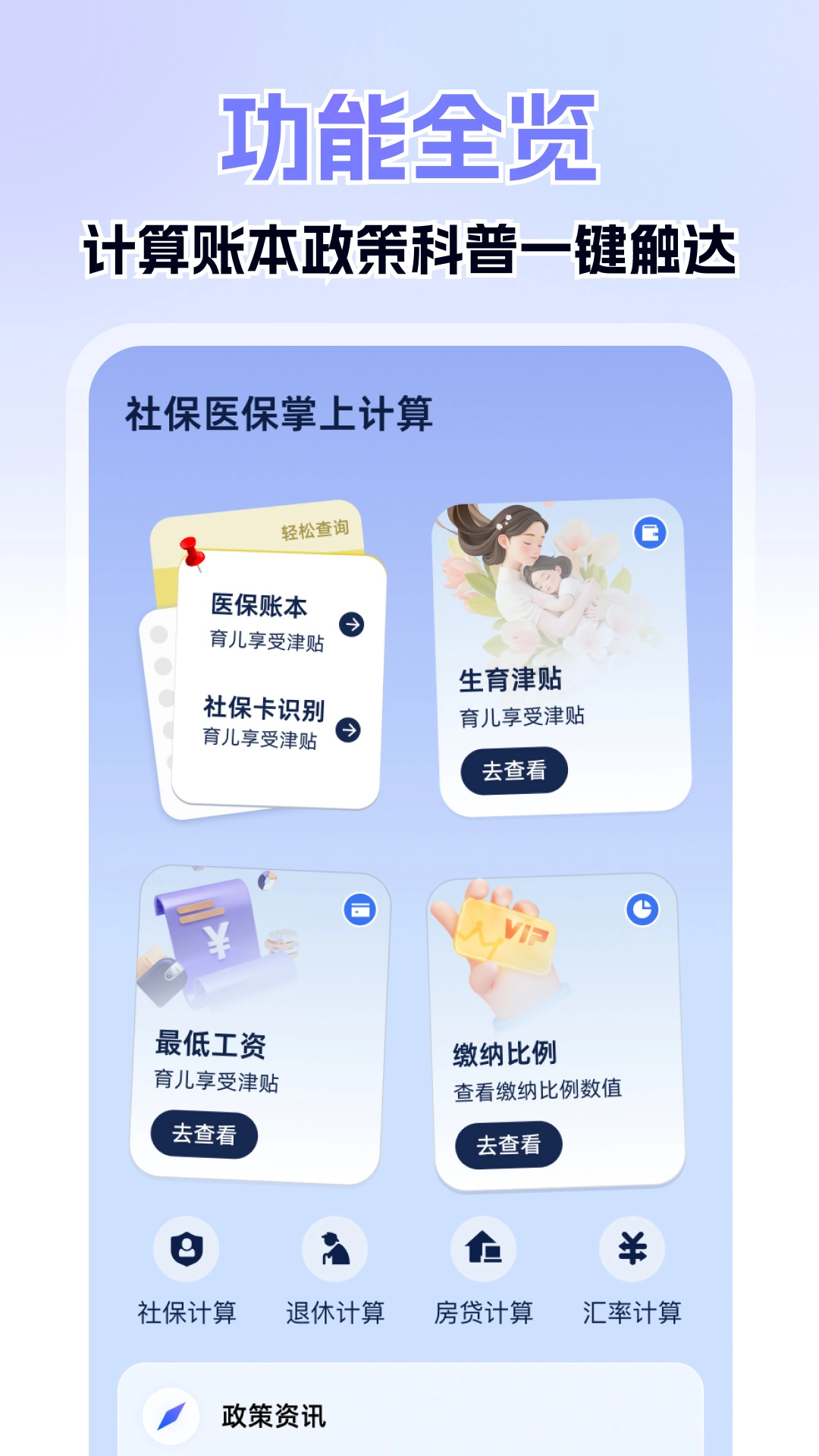Tap the wallet icon on 生育津贴 card
This screenshot has height=1456, width=819.
(x=648, y=533)
